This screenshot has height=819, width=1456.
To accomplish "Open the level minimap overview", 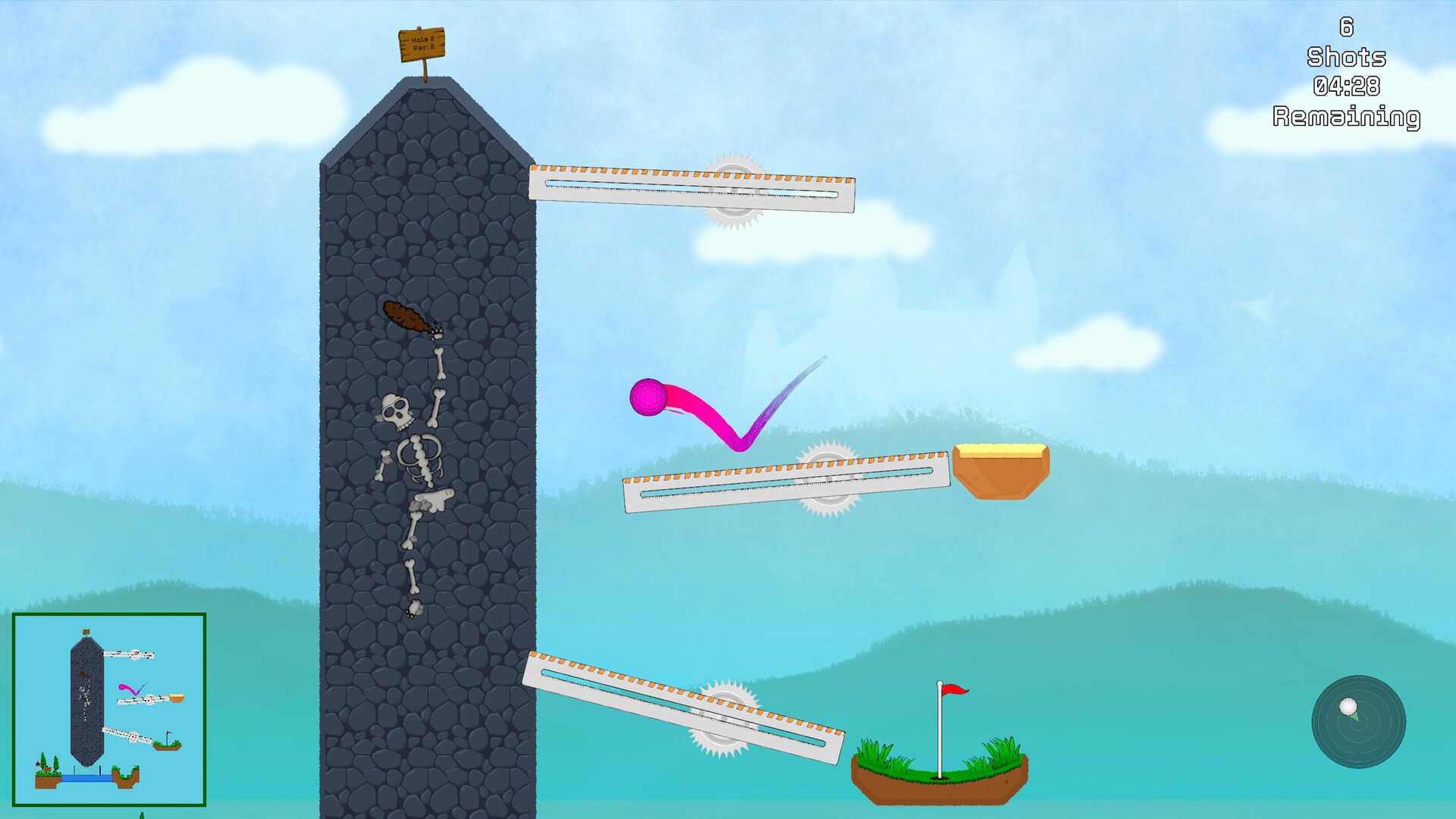I will [x=109, y=709].
